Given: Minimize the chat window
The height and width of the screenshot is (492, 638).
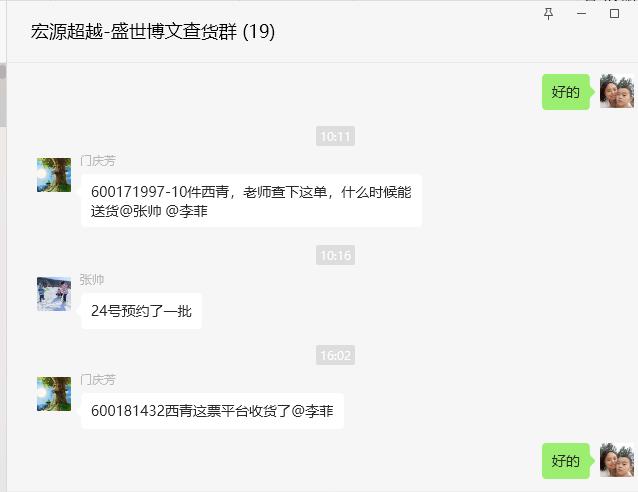Looking at the screenshot, I should tap(582, 14).
